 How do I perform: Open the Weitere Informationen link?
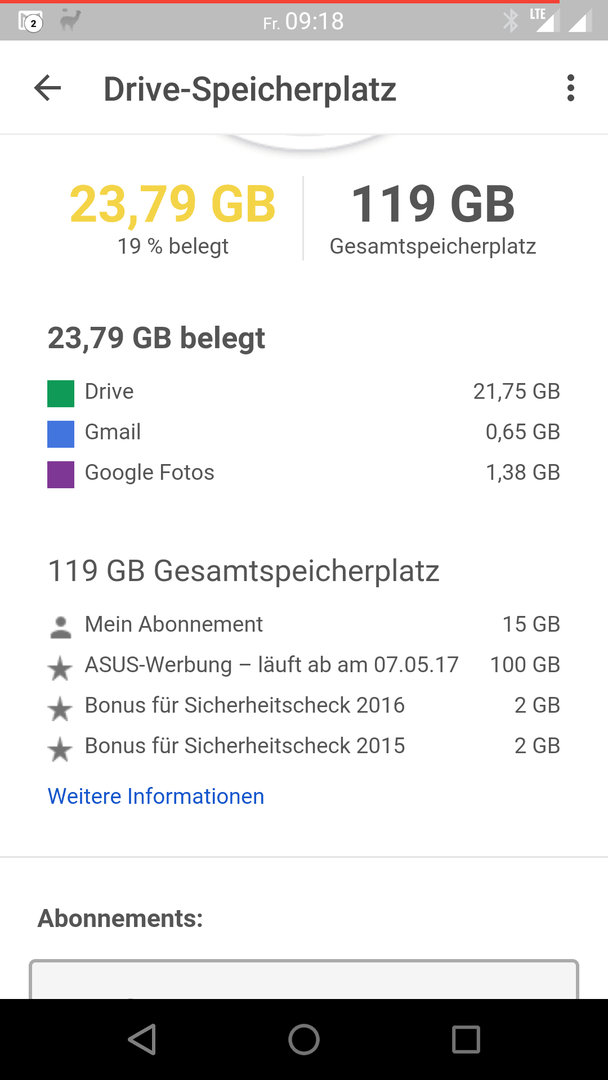pyautogui.click(x=156, y=796)
